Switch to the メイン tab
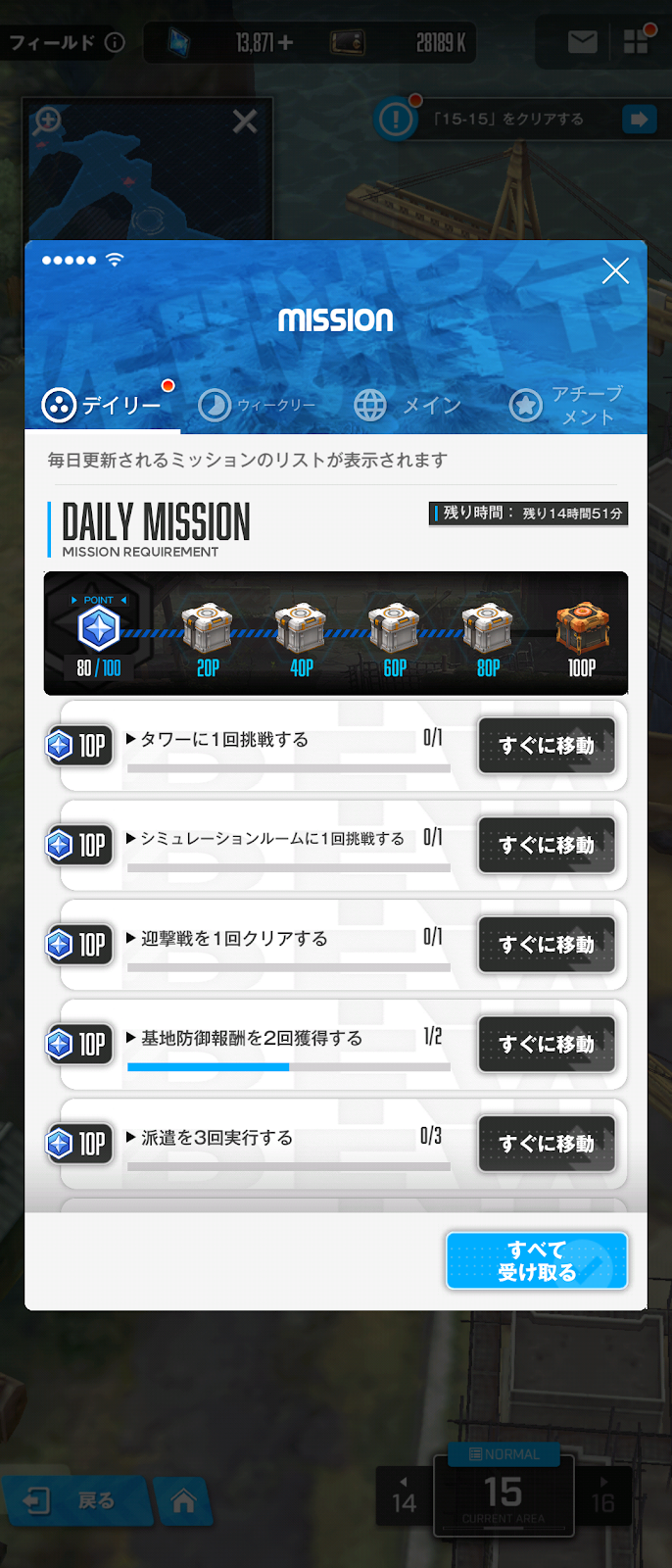672x1568 pixels. (x=408, y=405)
